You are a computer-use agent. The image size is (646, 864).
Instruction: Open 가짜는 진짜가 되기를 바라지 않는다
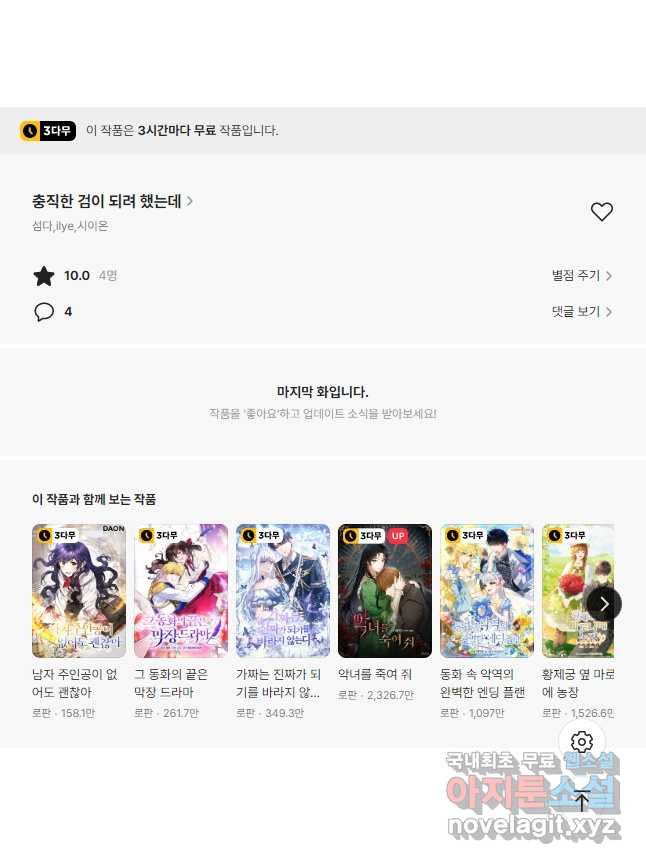pos(283,591)
